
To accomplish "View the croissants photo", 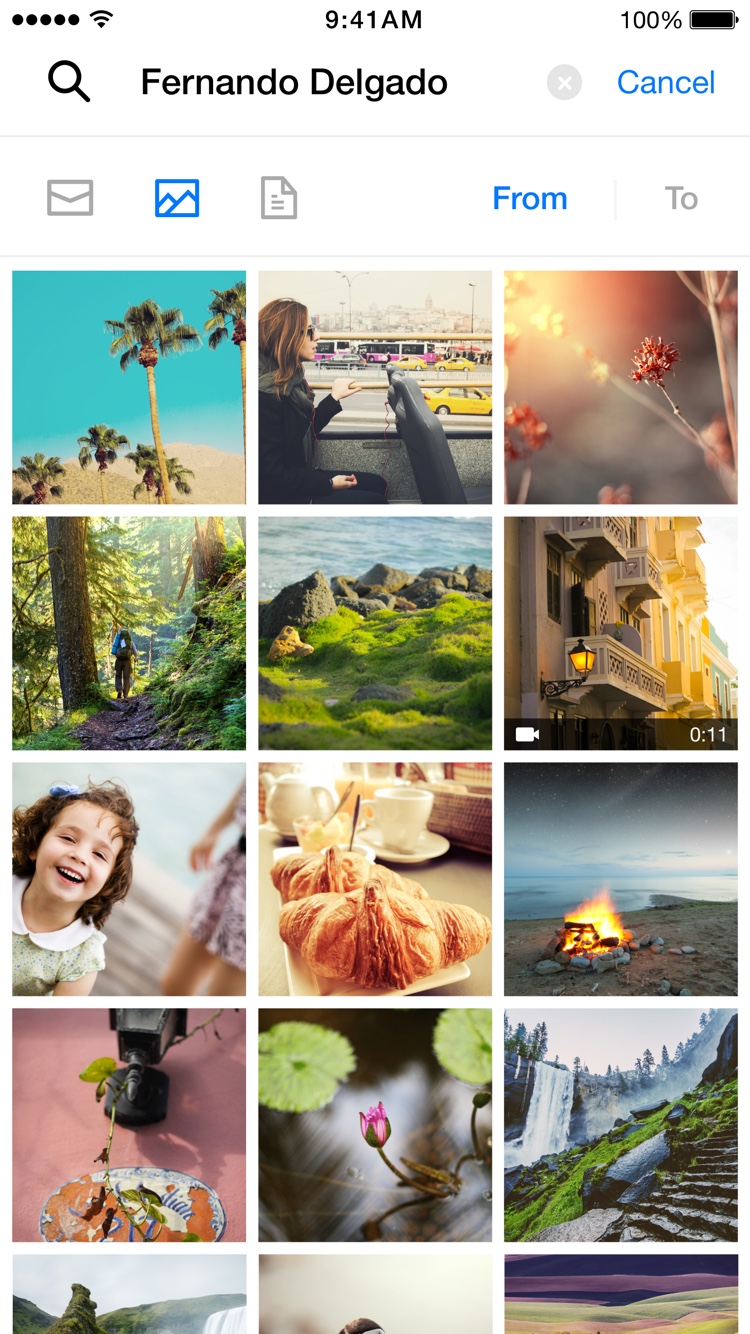I will [x=375, y=879].
